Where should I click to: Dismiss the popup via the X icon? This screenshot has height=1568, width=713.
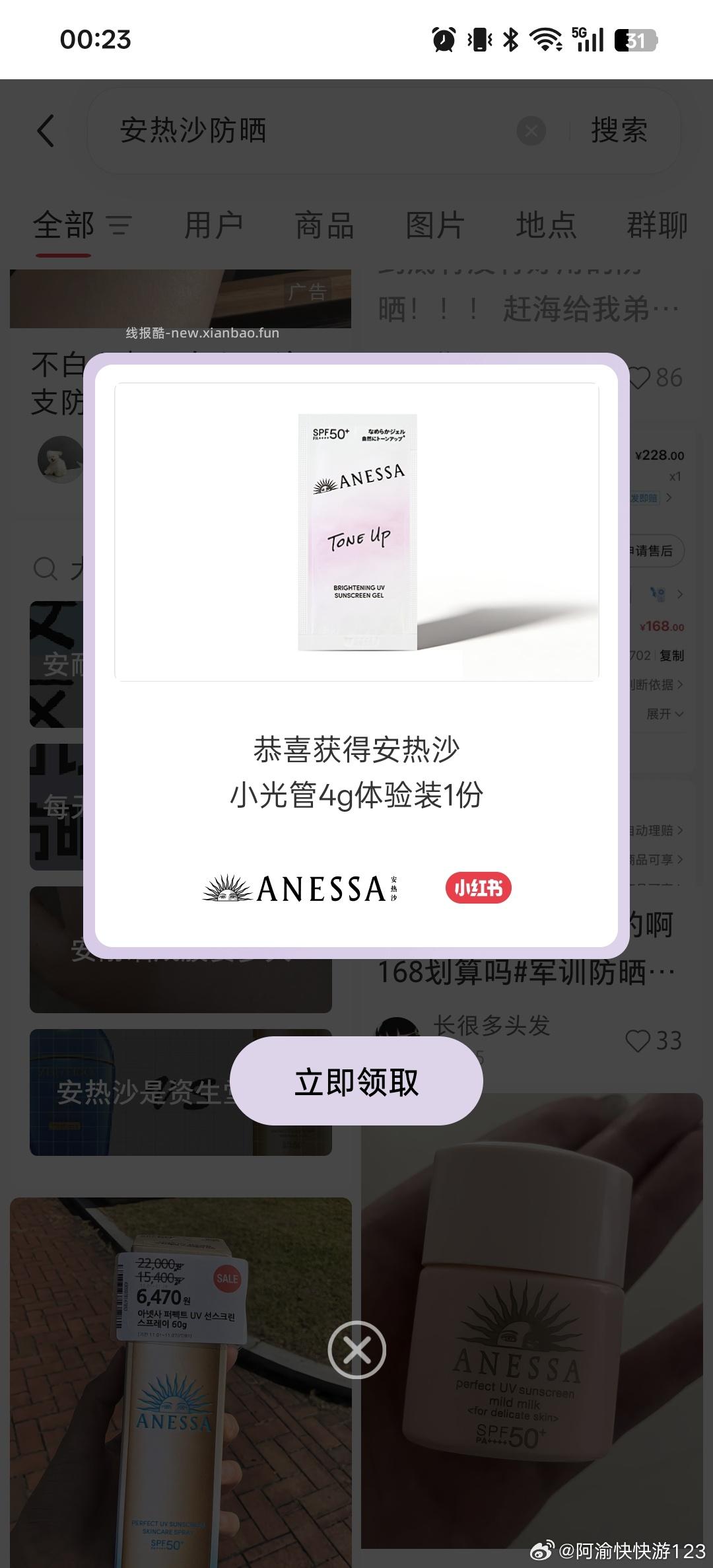point(356,1350)
